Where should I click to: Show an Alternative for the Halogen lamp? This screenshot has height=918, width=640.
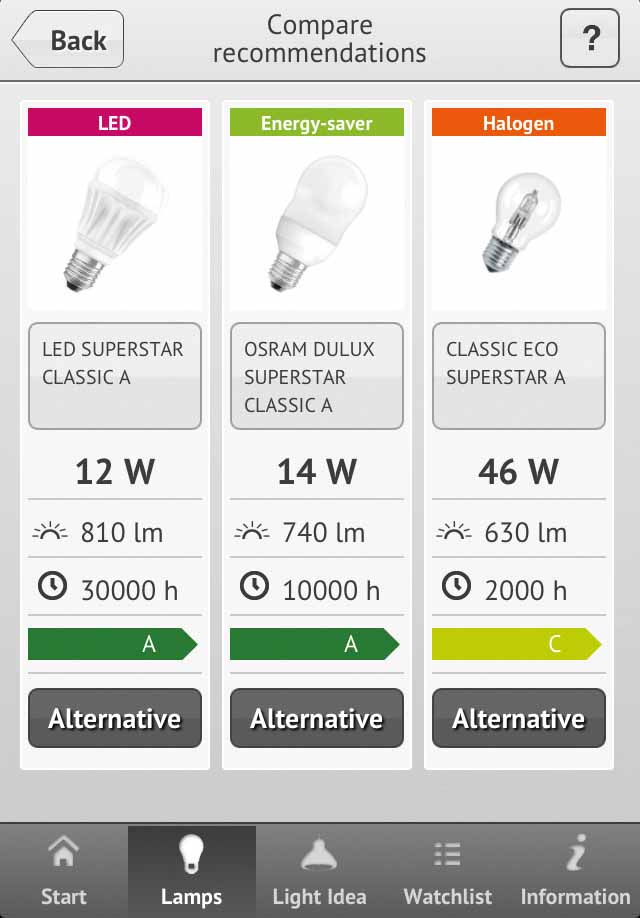(x=519, y=718)
